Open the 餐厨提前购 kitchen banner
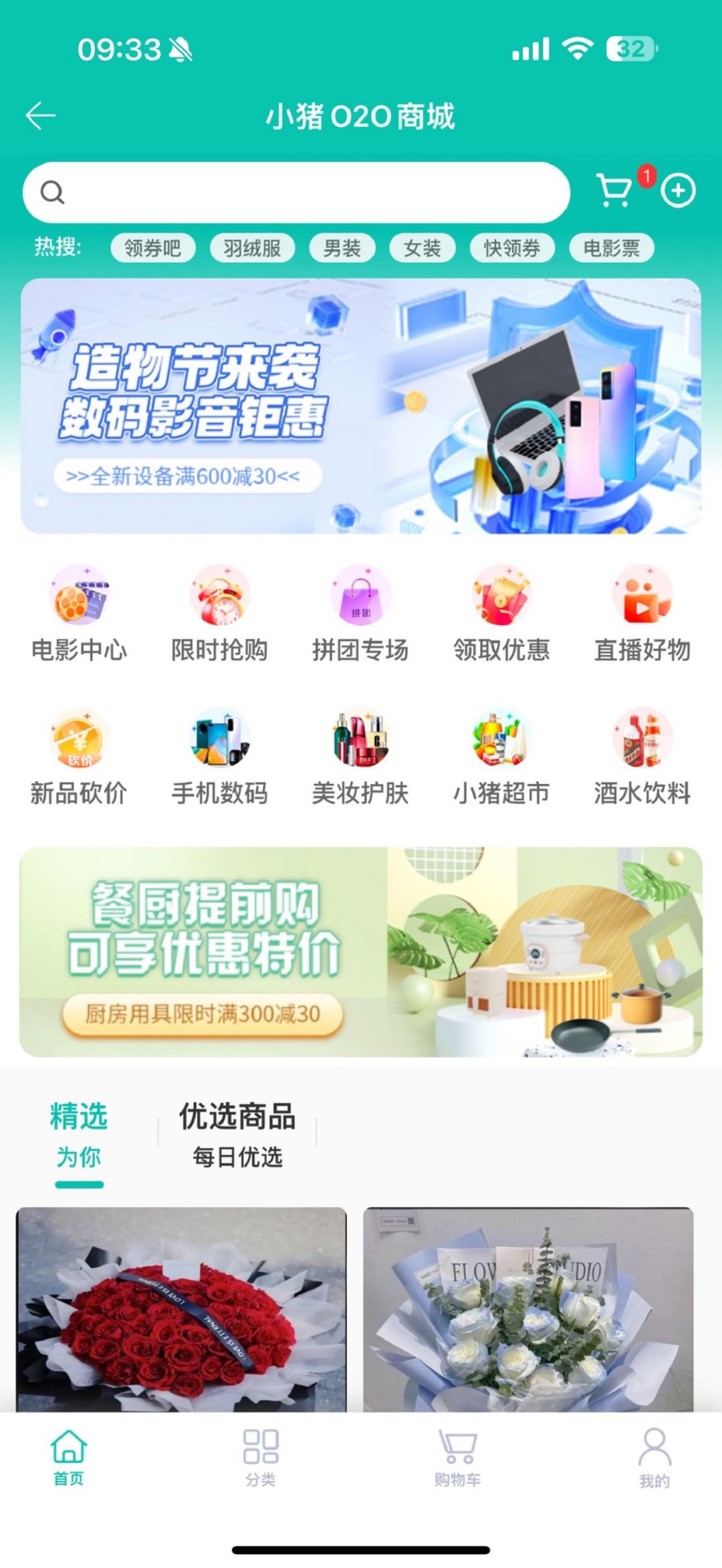722x1568 pixels. point(361,952)
